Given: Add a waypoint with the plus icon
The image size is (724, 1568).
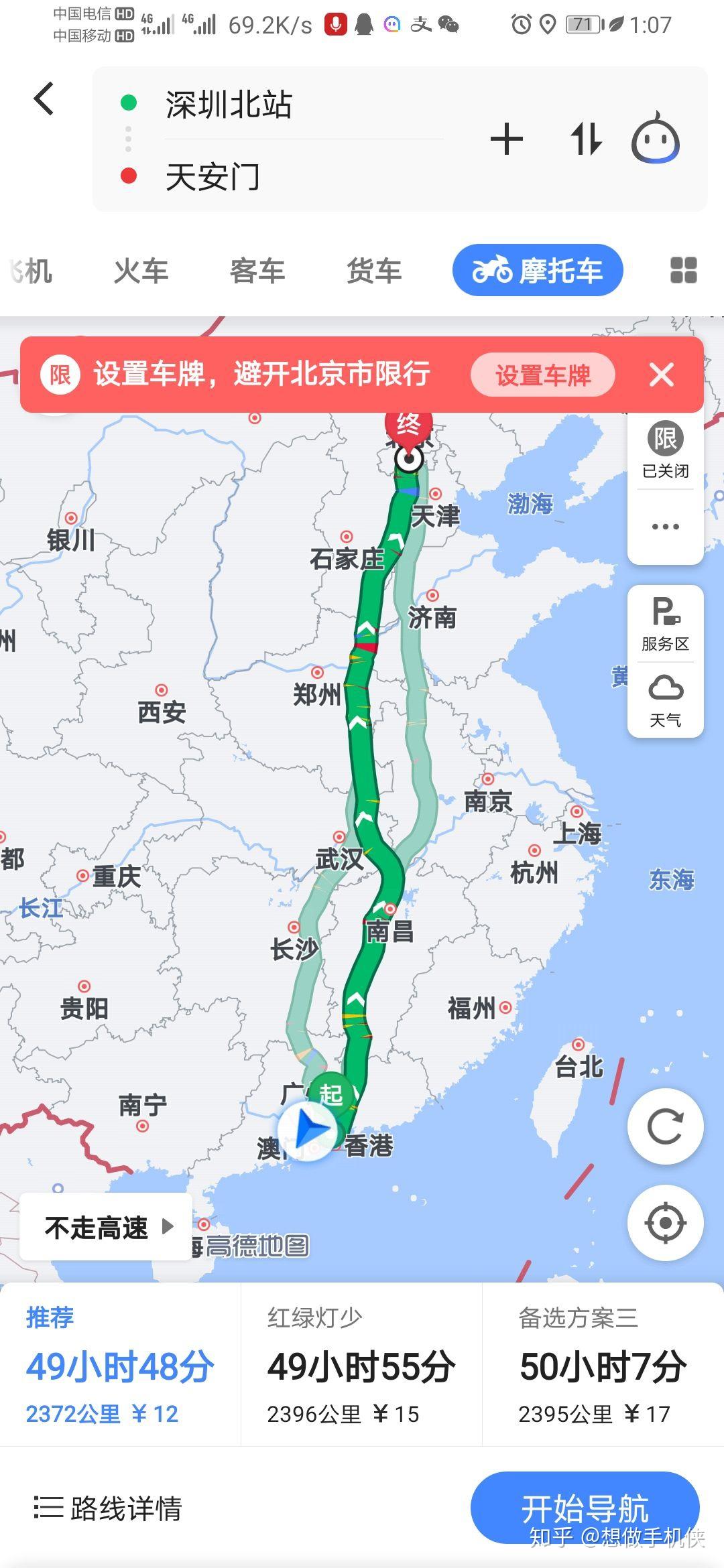Looking at the screenshot, I should coord(507,138).
